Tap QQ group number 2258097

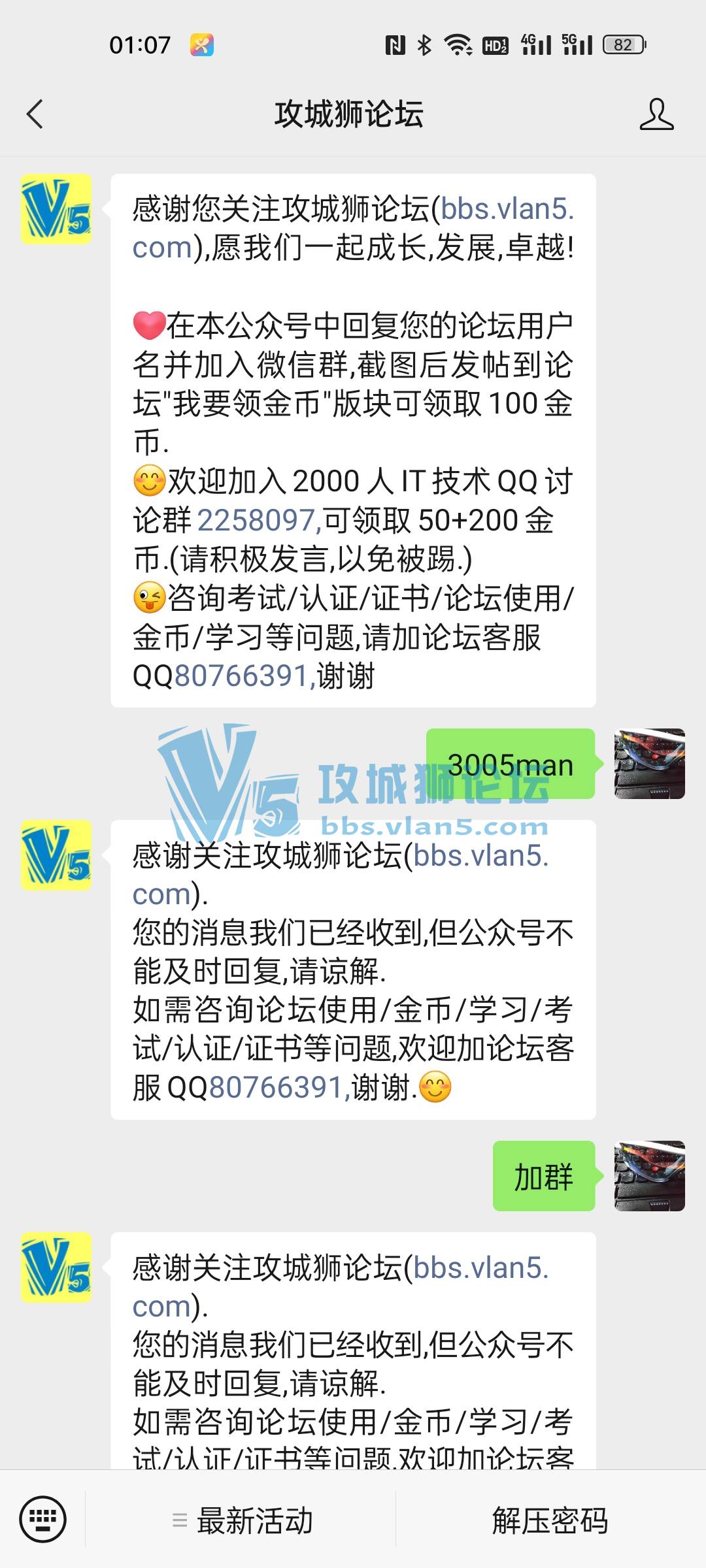(x=258, y=521)
